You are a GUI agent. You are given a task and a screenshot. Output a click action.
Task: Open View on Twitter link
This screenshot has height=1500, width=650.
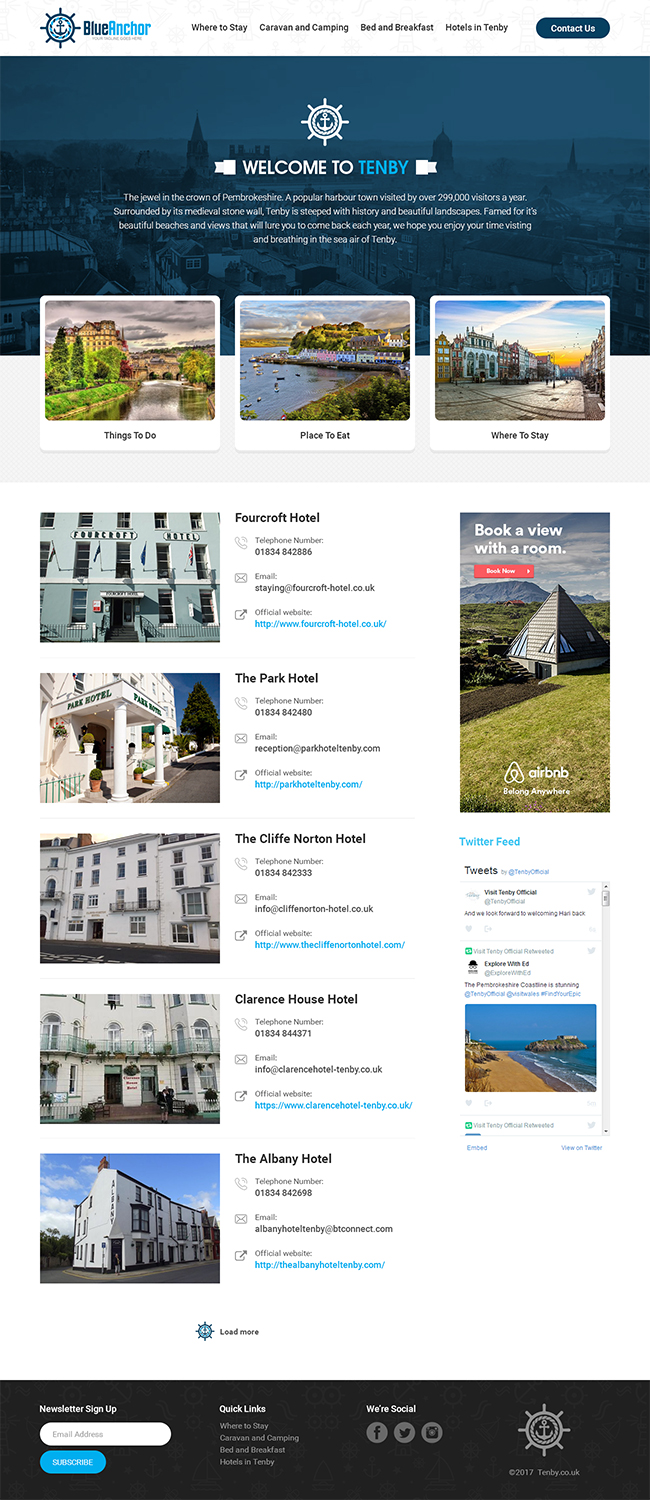click(581, 1148)
